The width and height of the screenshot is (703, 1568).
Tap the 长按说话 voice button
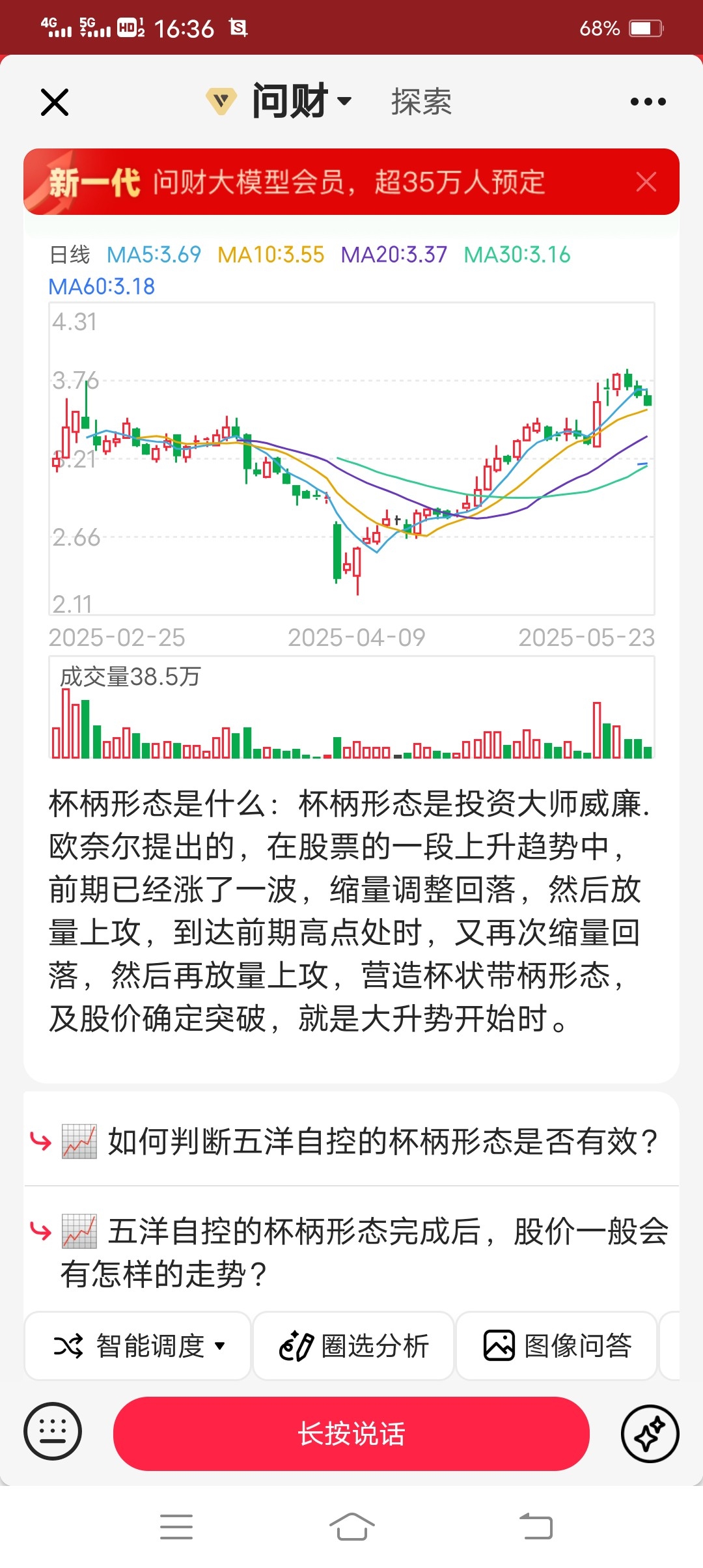click(x=351, y=1433)
